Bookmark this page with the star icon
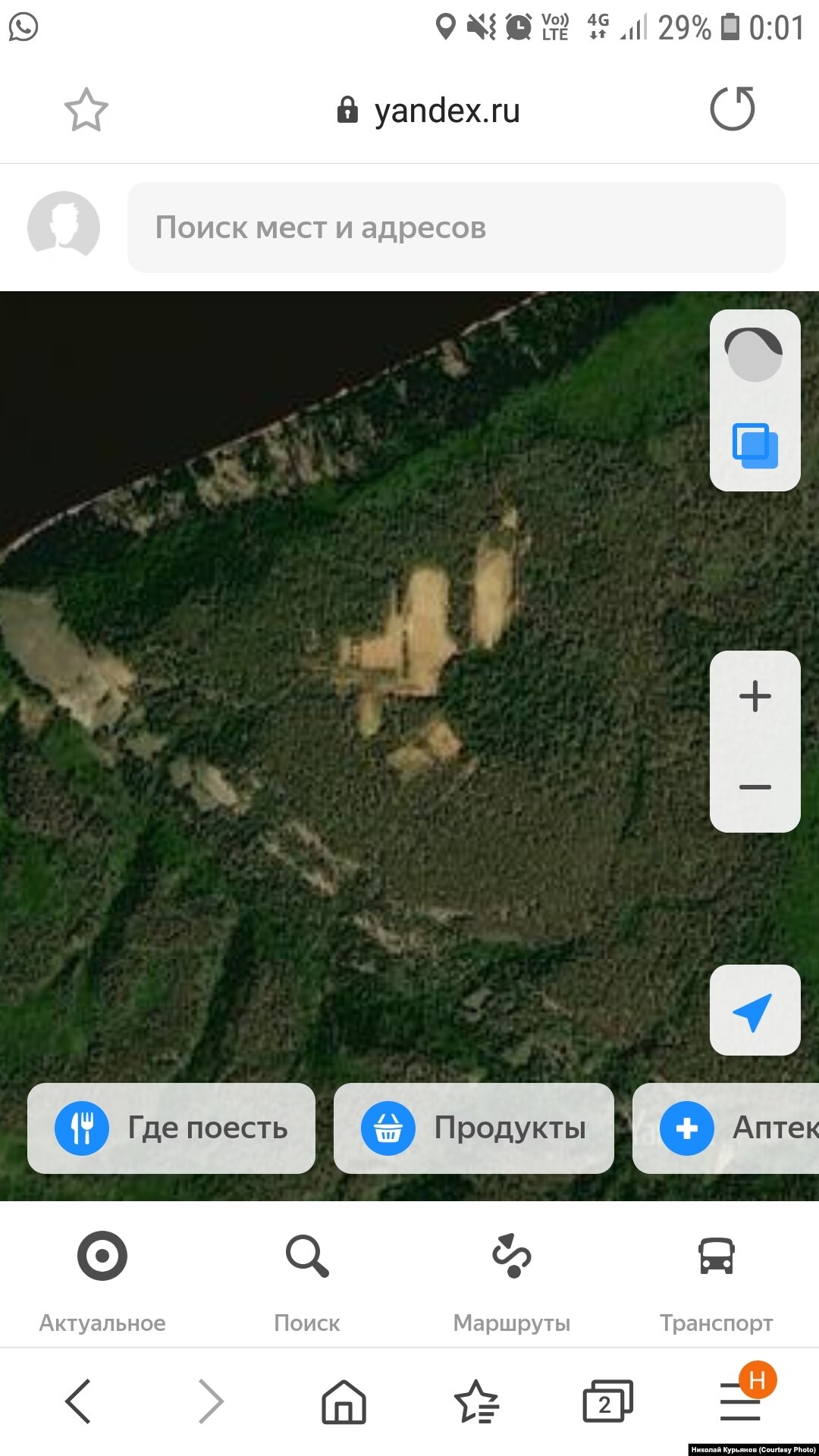 (86, 111)
